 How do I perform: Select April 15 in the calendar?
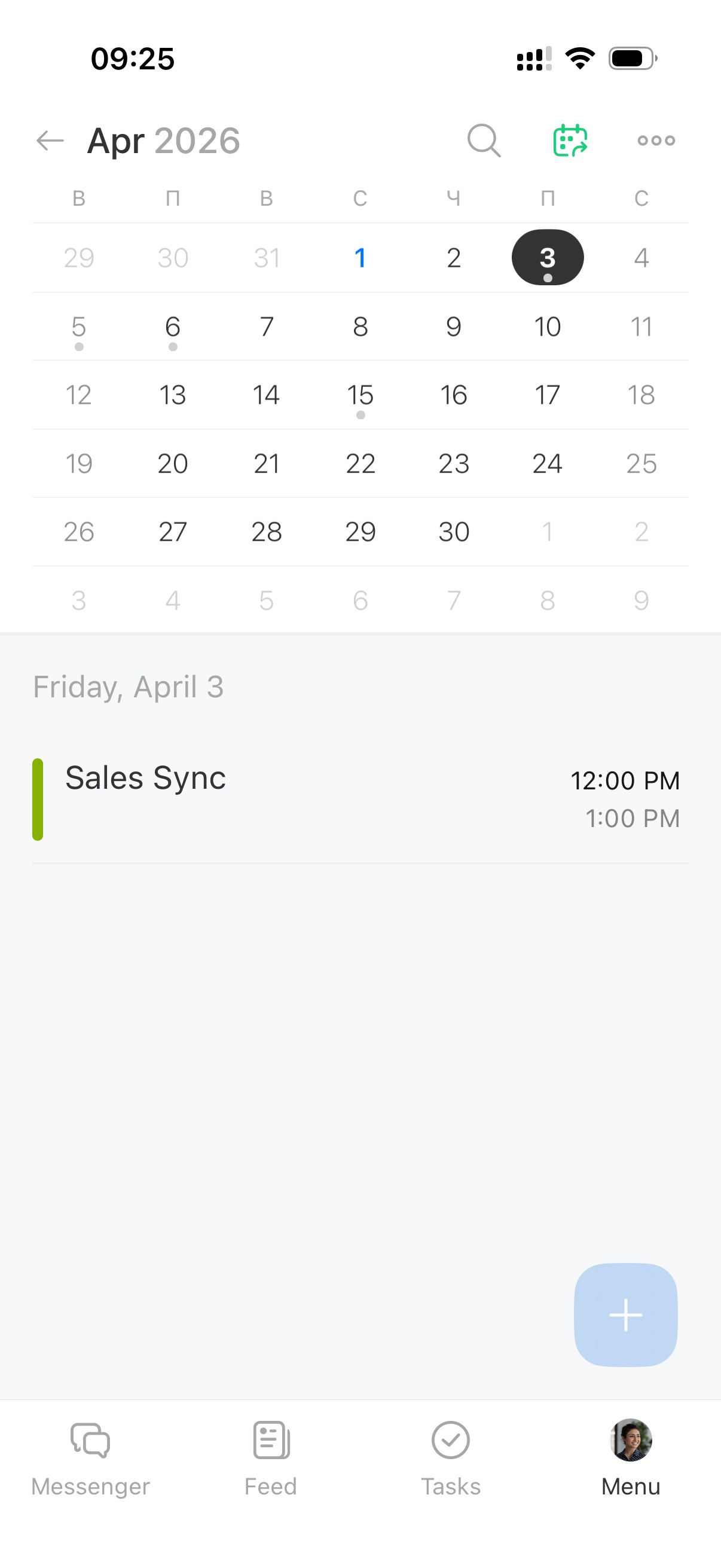pyautogui.click(x=360, y=396)
